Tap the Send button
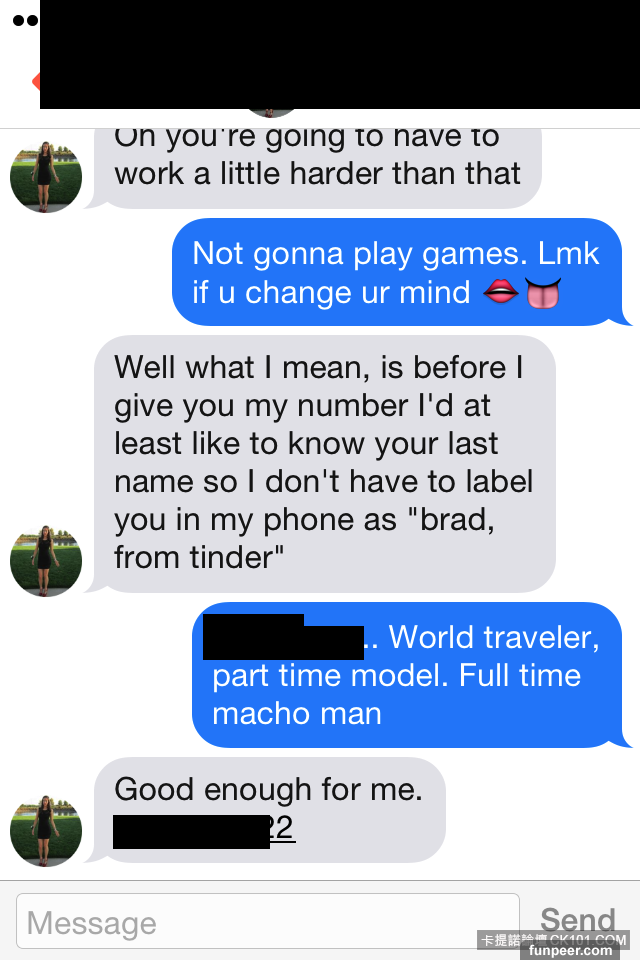This screenshot has height=960, width=640. click(577, 920)
